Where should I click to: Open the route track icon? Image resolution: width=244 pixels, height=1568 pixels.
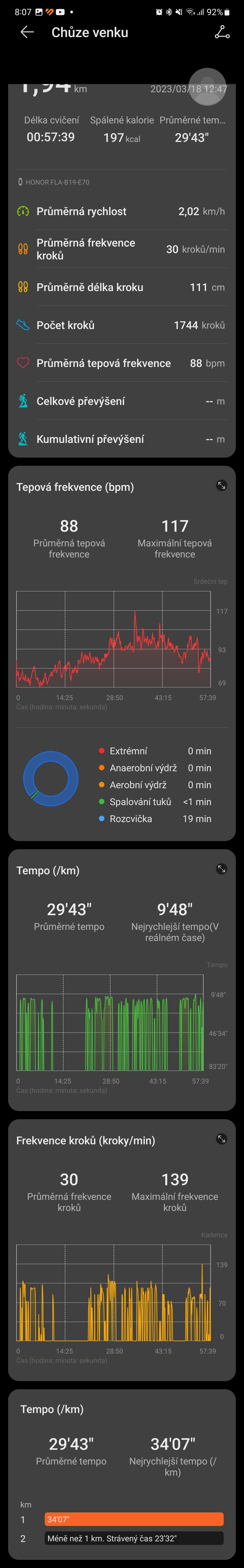pos(222,32)
